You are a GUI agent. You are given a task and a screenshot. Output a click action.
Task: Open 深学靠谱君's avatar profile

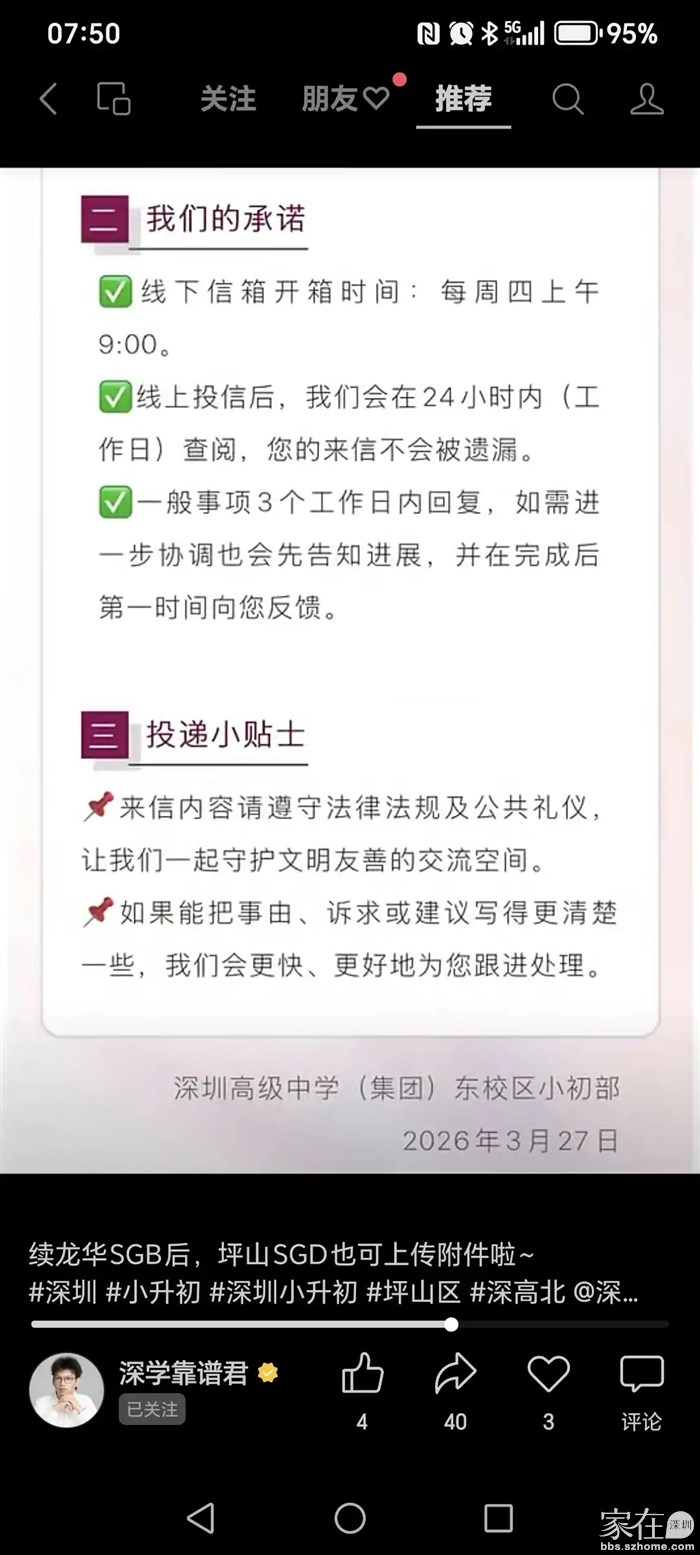[66, 1389]
